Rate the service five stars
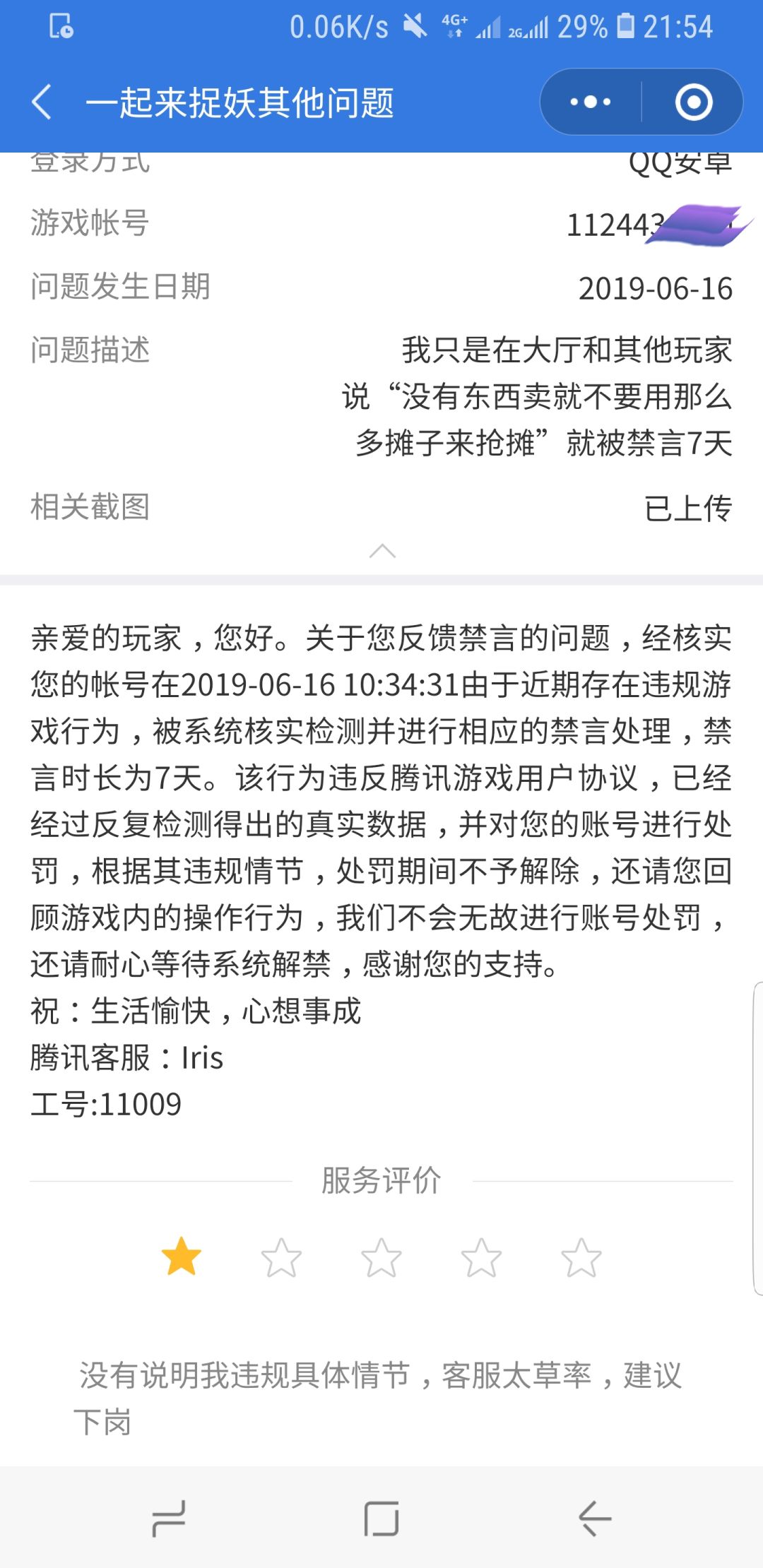763x1568 pixels. 581,1257
